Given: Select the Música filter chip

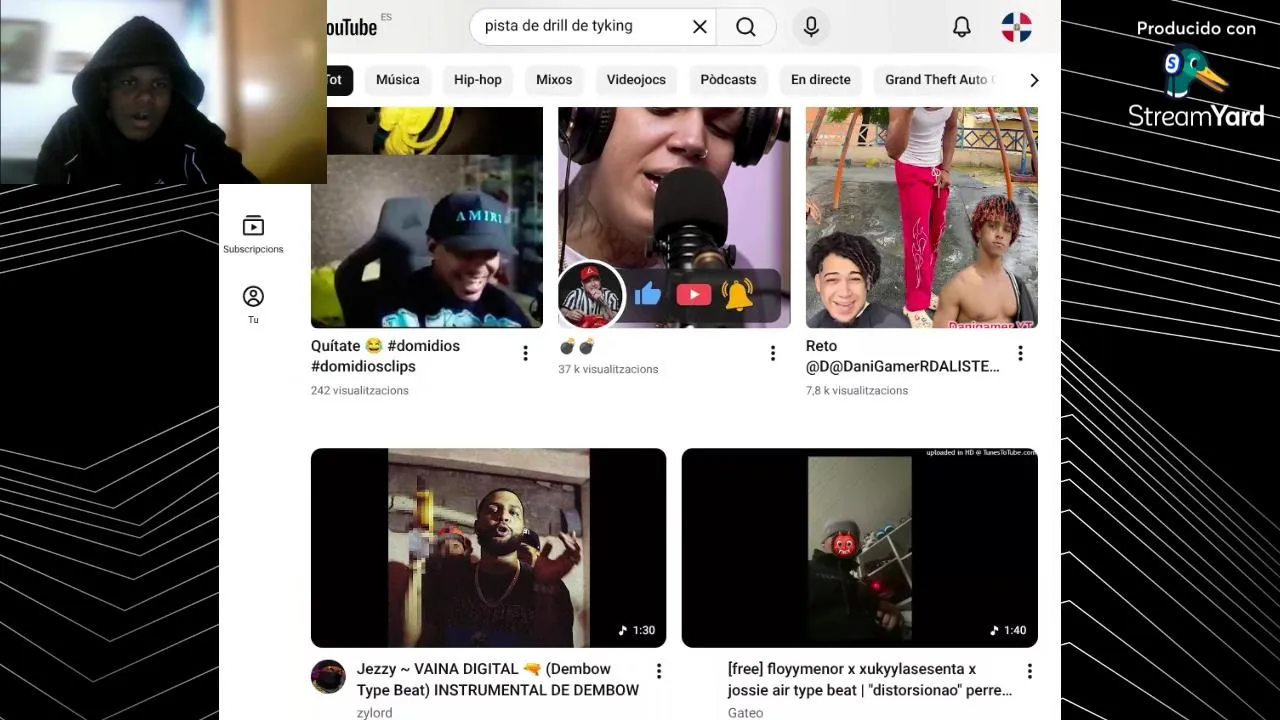Looking at the screenshot, I should click(397, 80).
